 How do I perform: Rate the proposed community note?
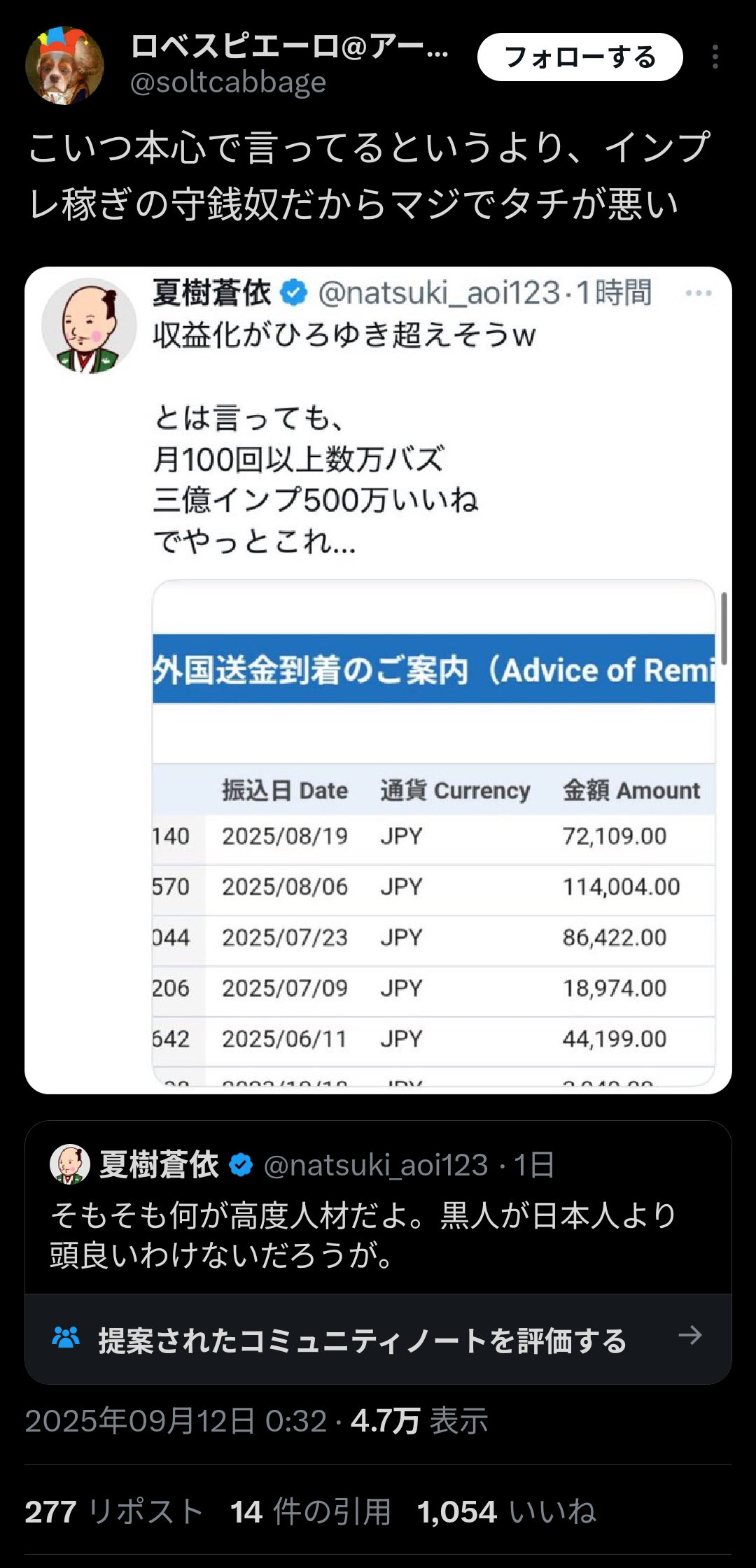click(x=378, y=1340)
